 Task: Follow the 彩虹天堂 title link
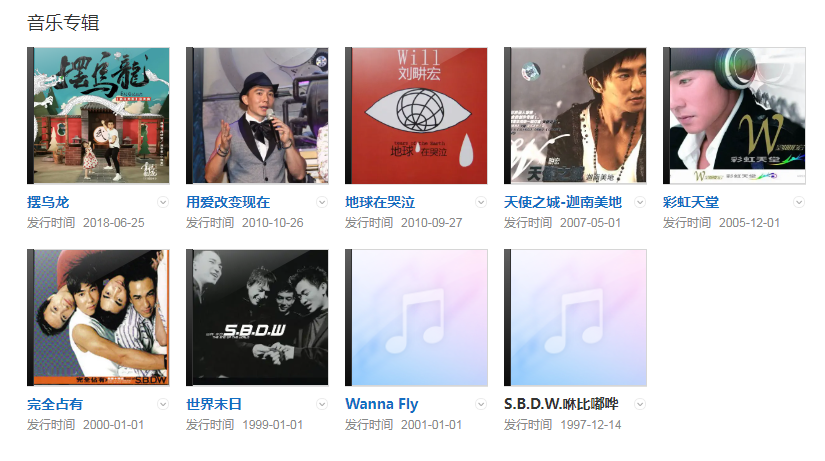691,202
